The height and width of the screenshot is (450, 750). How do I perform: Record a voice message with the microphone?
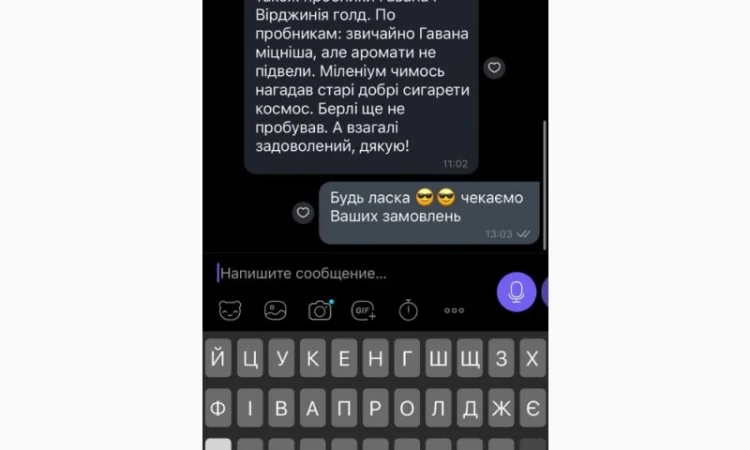(x=516, y=291)
